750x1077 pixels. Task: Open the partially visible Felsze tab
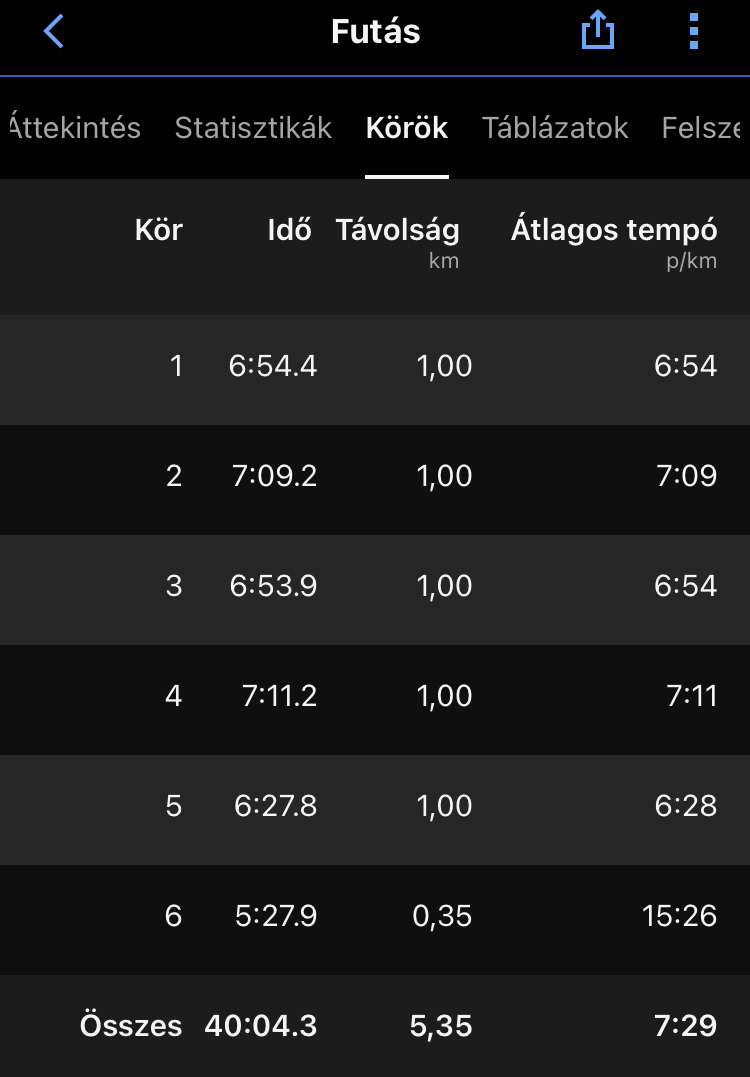704,128
